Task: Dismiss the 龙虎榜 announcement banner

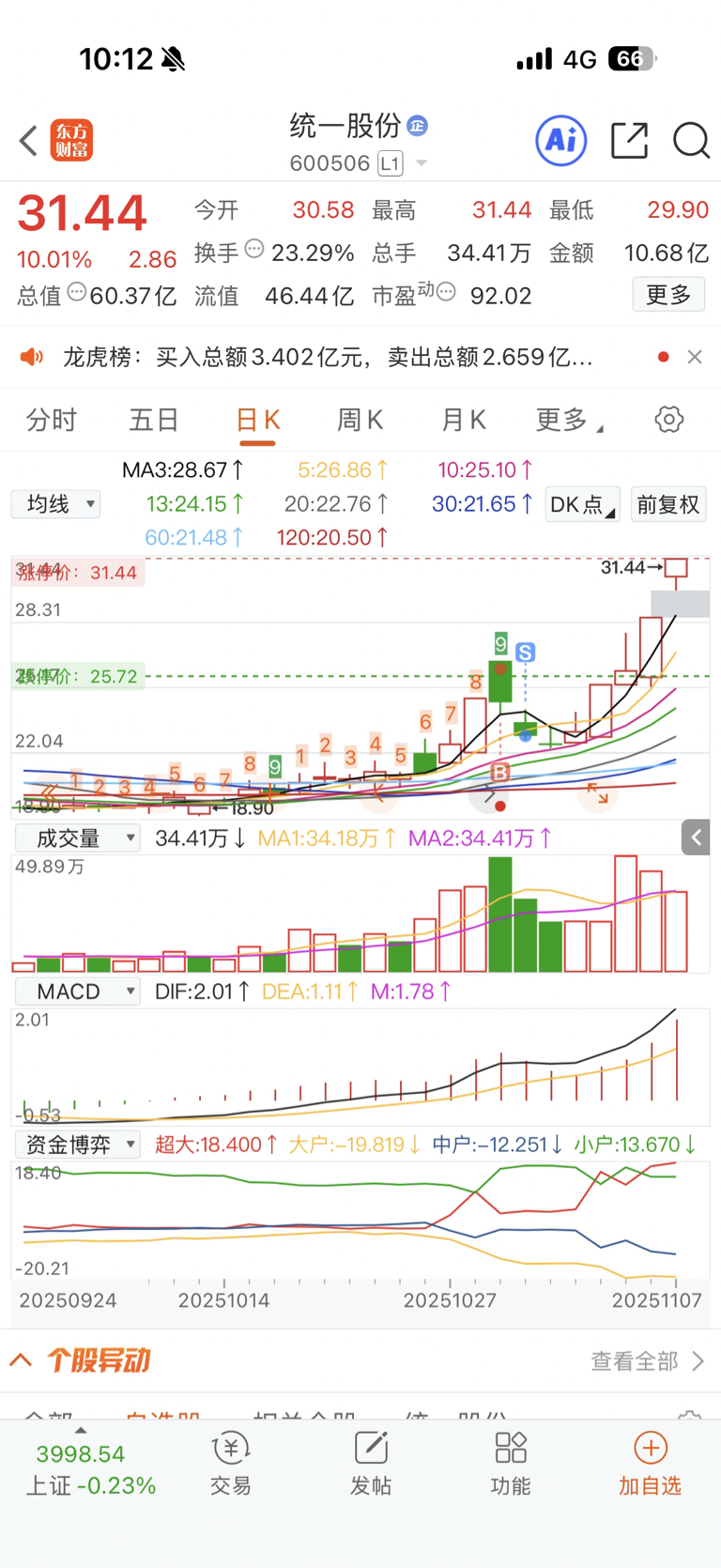Action: tap(695, 357)
